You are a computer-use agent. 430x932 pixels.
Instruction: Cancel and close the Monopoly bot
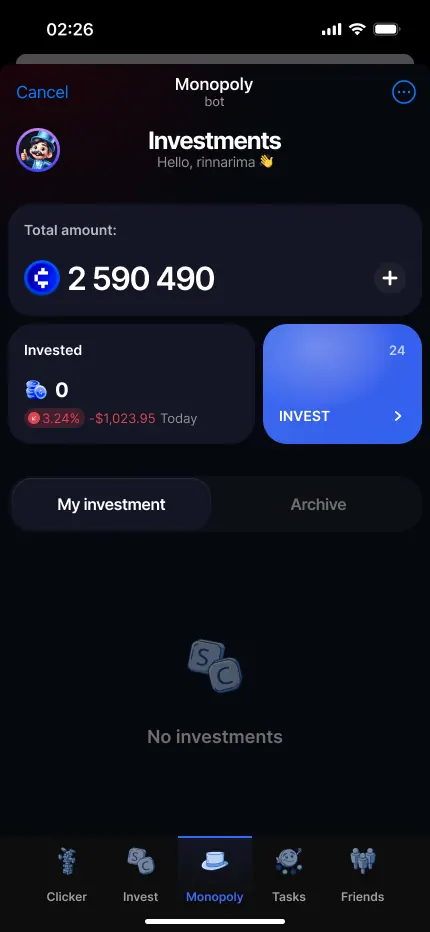[x=42, y=92]
